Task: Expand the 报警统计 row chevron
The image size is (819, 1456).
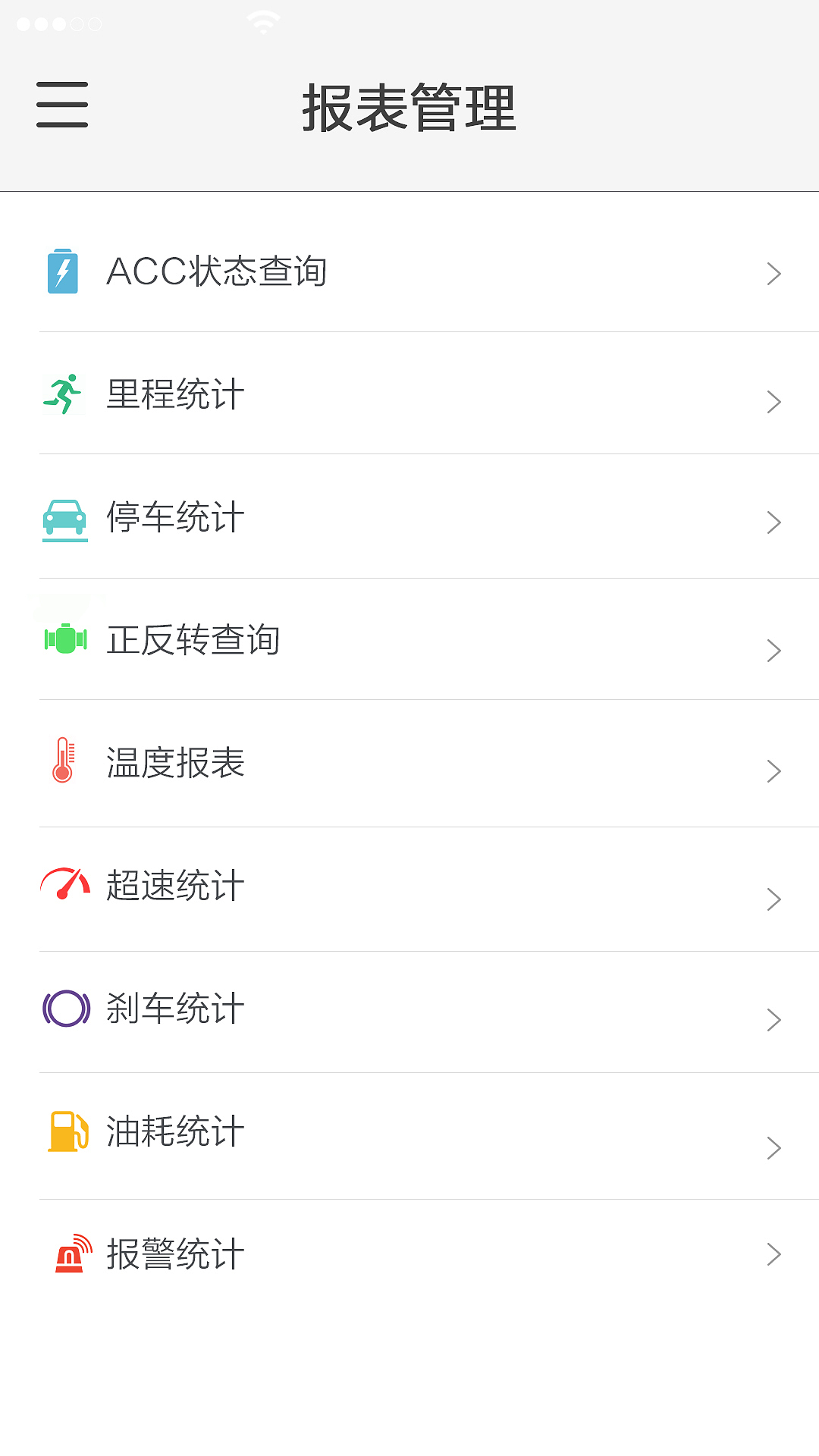Action: coord(773,1254)
